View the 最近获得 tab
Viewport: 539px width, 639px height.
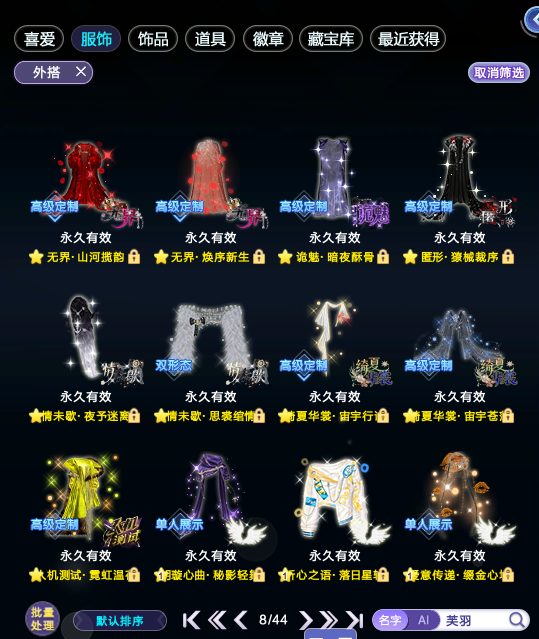click(408, 39)
